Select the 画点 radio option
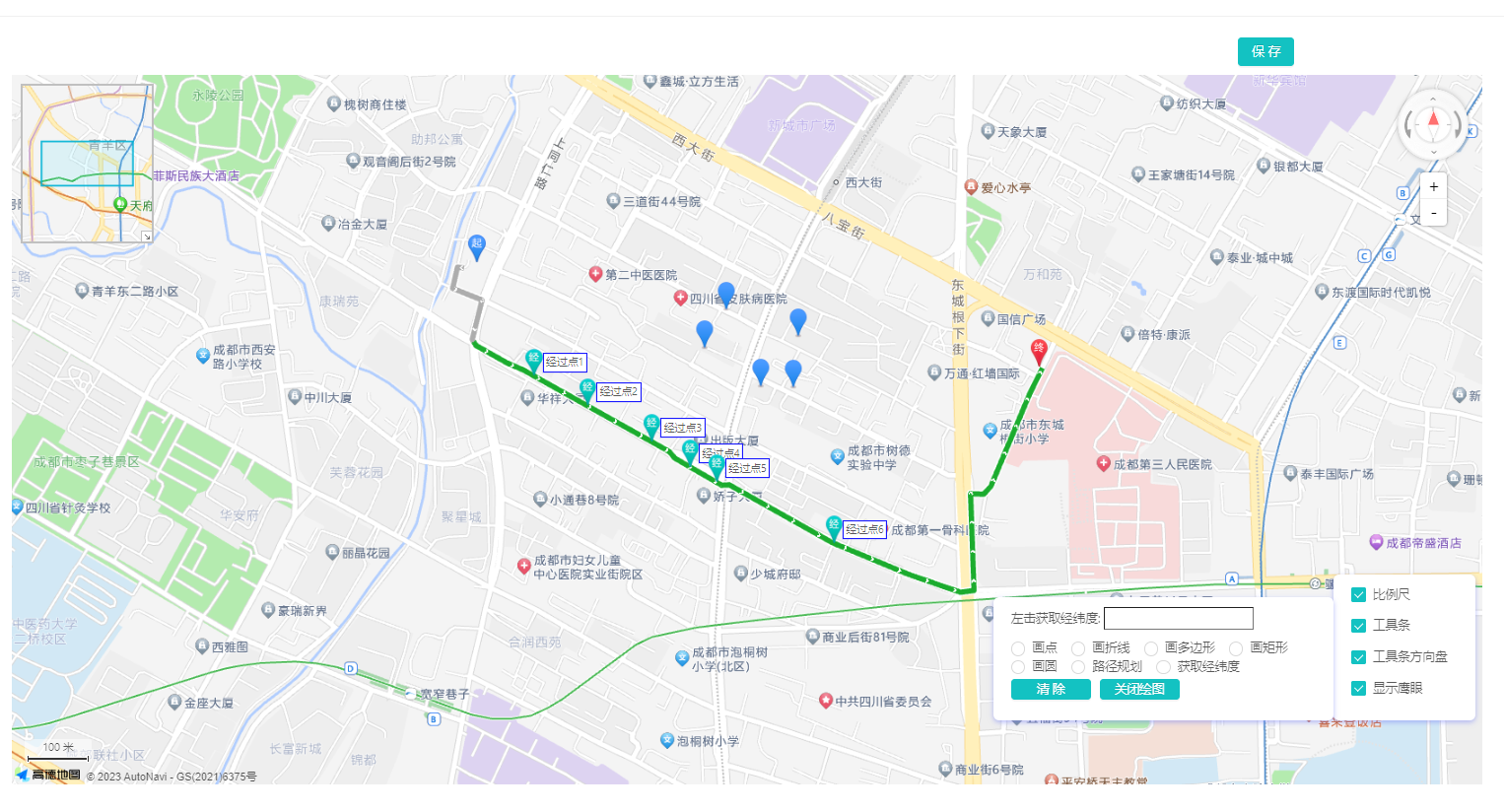 (x=1018, y=648)
